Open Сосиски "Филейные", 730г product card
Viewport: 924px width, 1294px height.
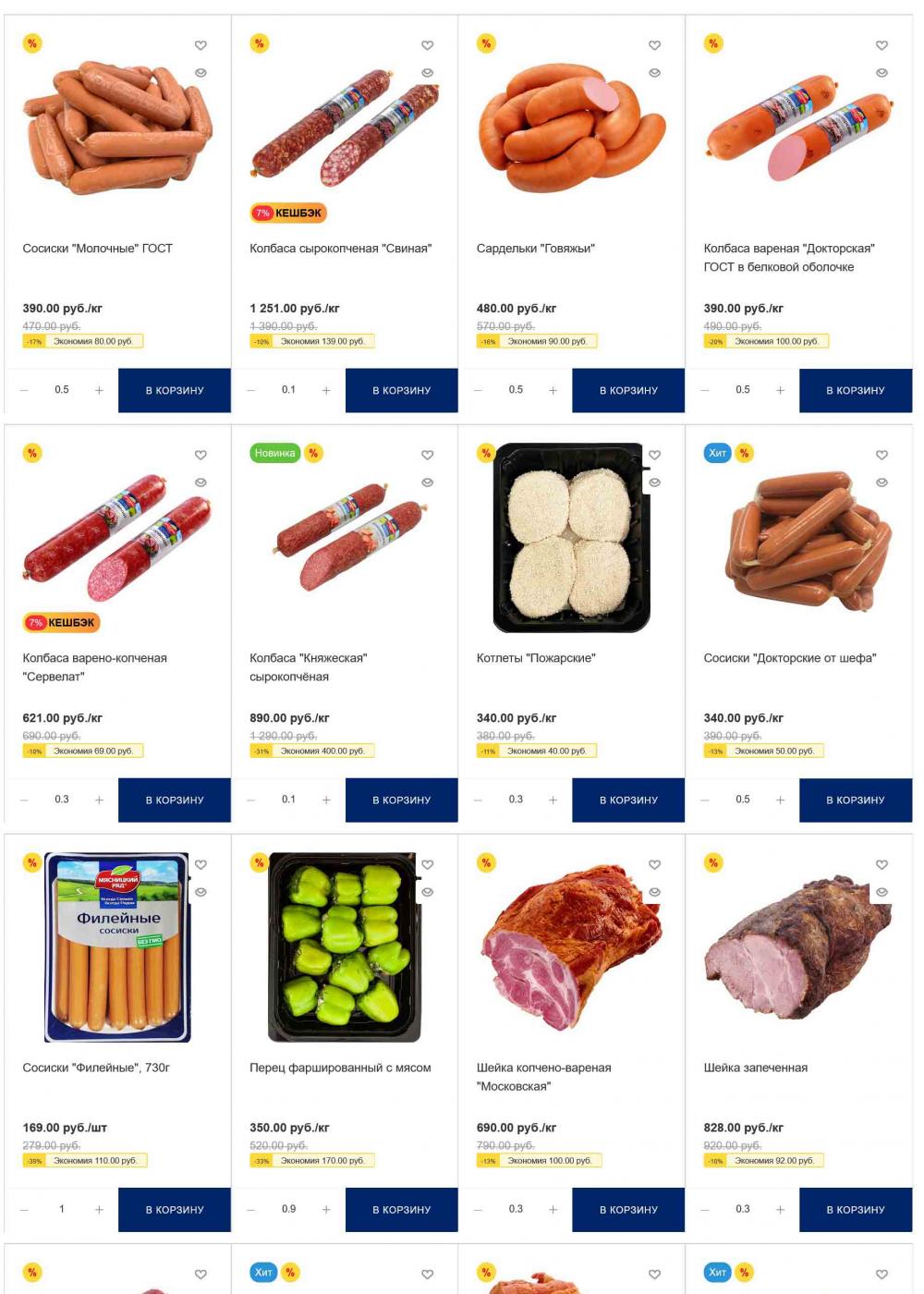pos(96,1068)
